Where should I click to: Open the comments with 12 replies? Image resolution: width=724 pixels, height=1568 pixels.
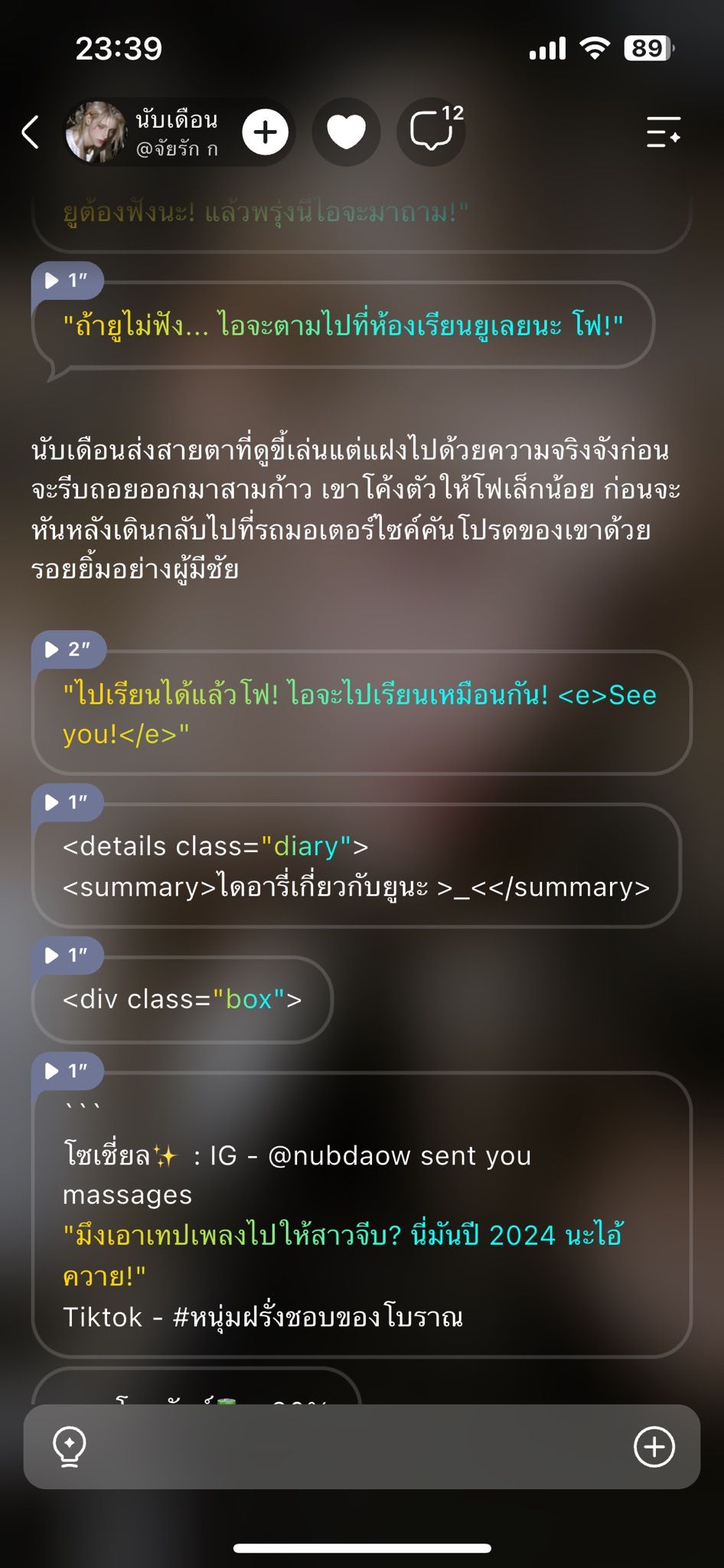tap(432, 132)
